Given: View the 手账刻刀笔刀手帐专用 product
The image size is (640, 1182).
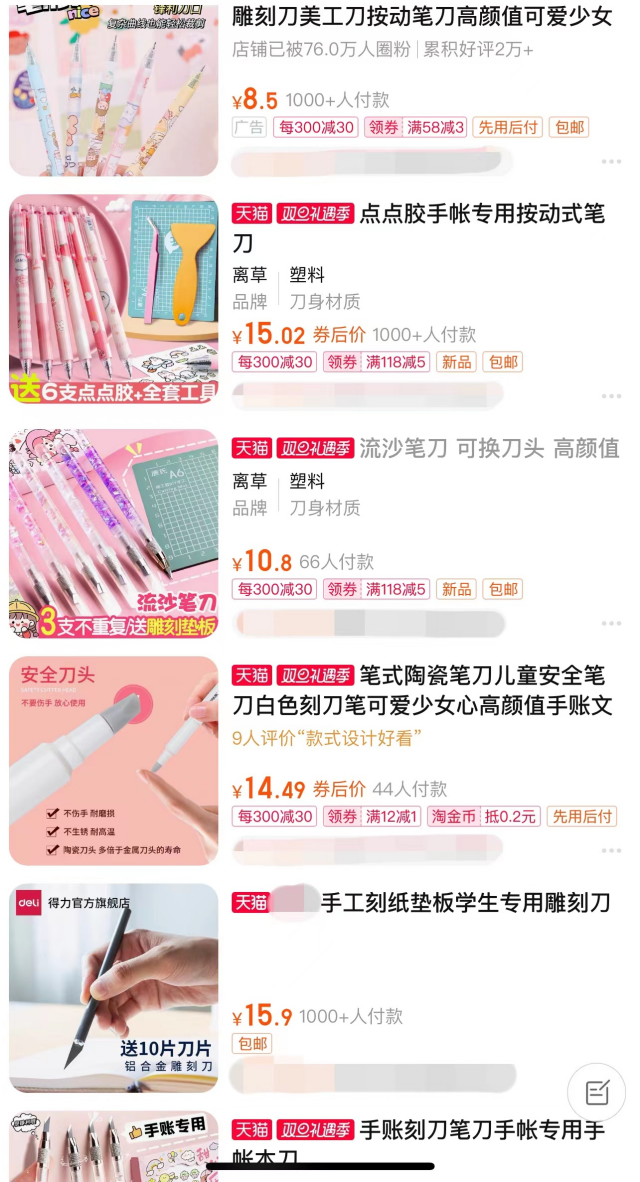Looking at the screenshot, I should (x=482, y=1131).
